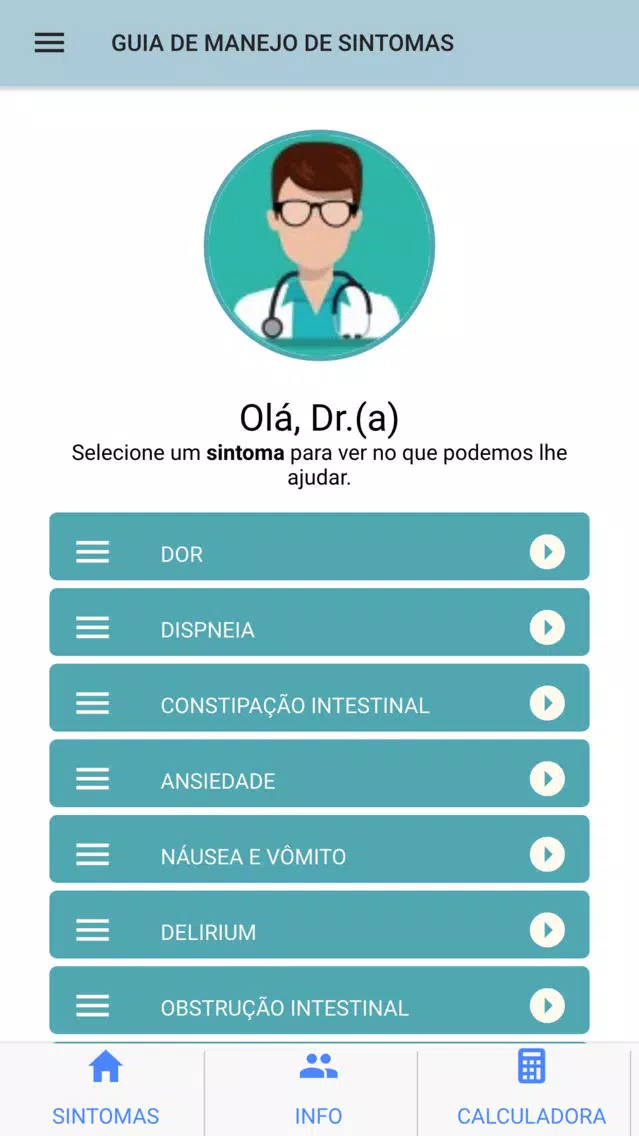Open the hamburger drawer menu
The height and width of the screenshot is (1136, 639).
[49, 43]
